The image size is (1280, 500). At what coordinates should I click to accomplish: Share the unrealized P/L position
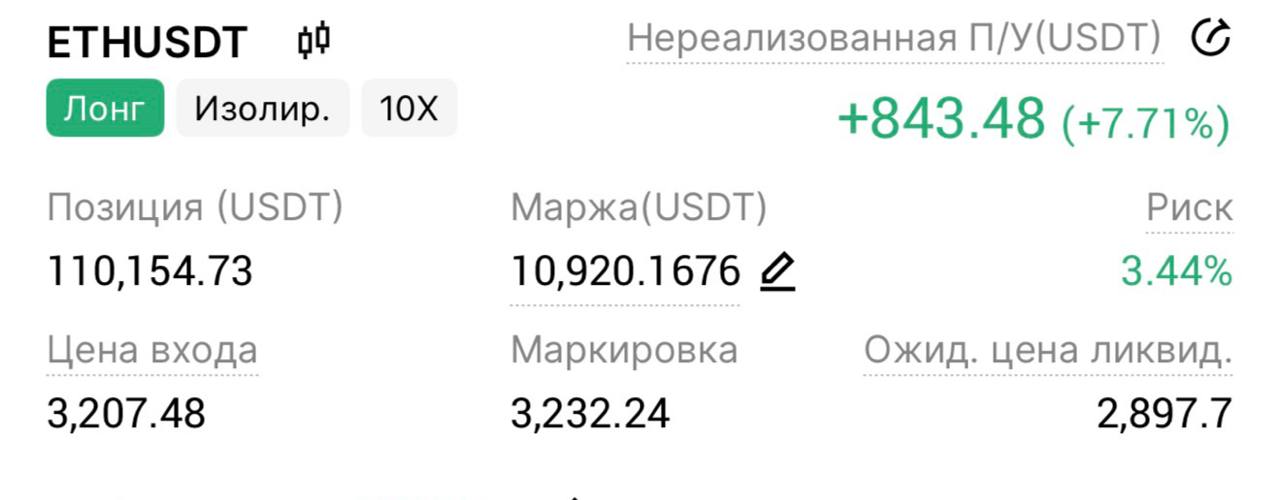(x=1210, y=39)
